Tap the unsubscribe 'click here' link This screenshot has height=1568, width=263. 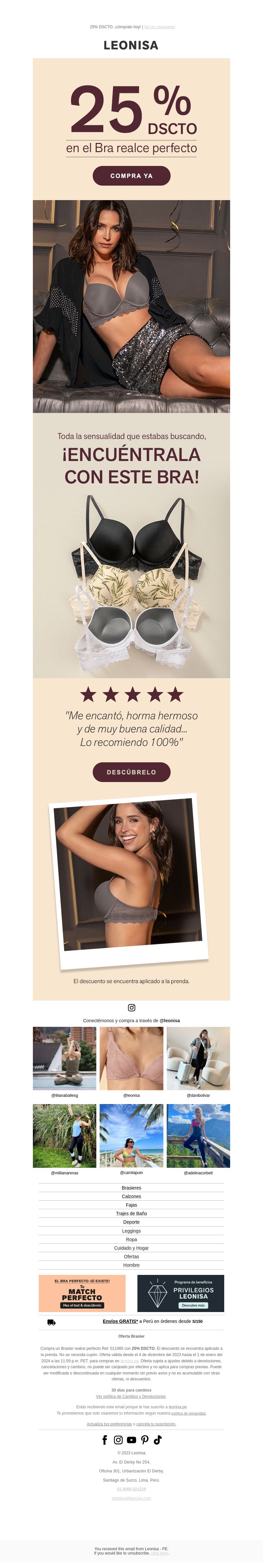[x=159, y=1553]
